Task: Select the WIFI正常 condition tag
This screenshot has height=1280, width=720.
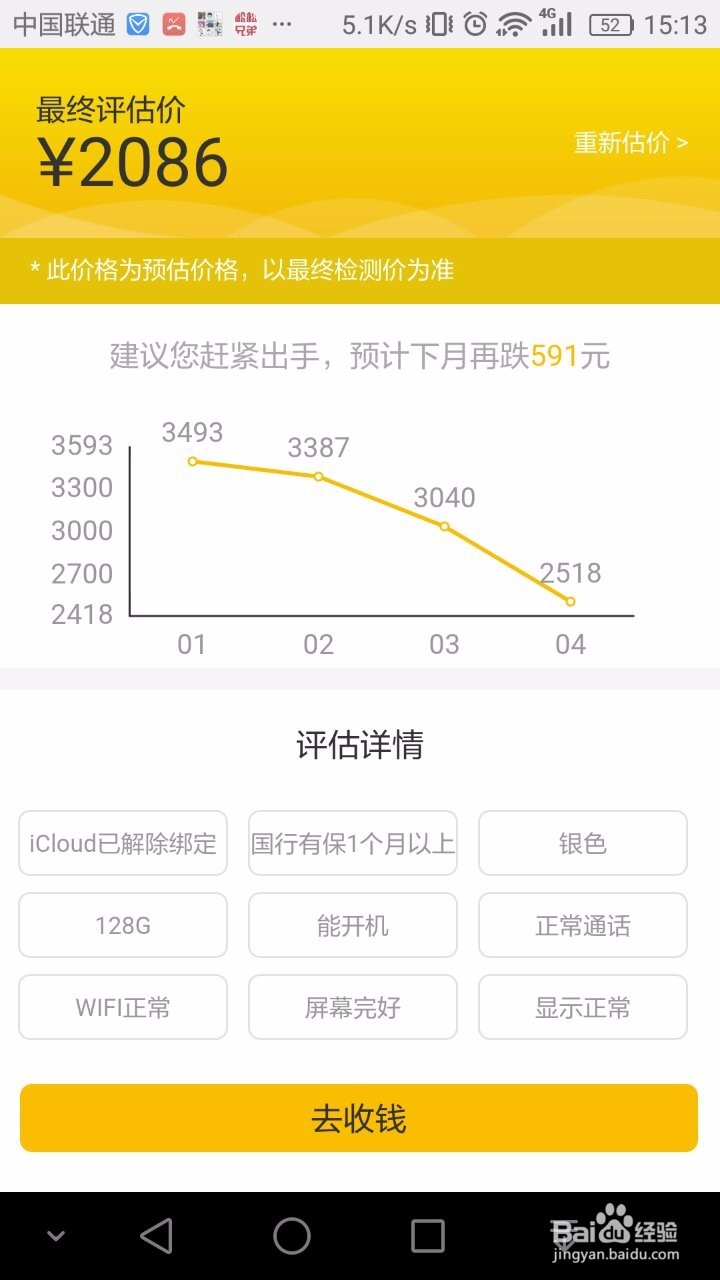Action: click(122, 1007)
